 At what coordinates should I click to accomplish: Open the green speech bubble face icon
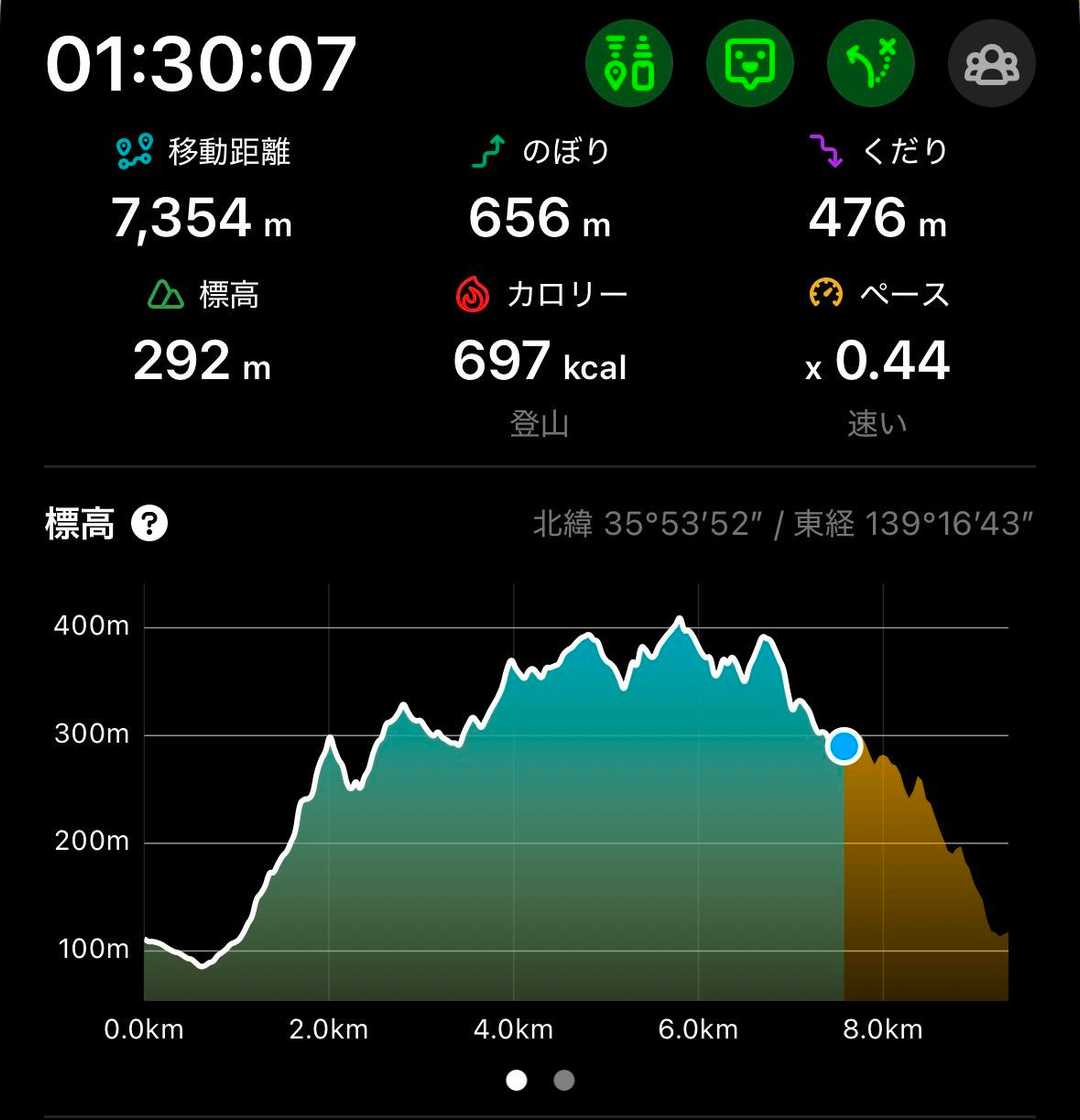click(x=750, y=64)
